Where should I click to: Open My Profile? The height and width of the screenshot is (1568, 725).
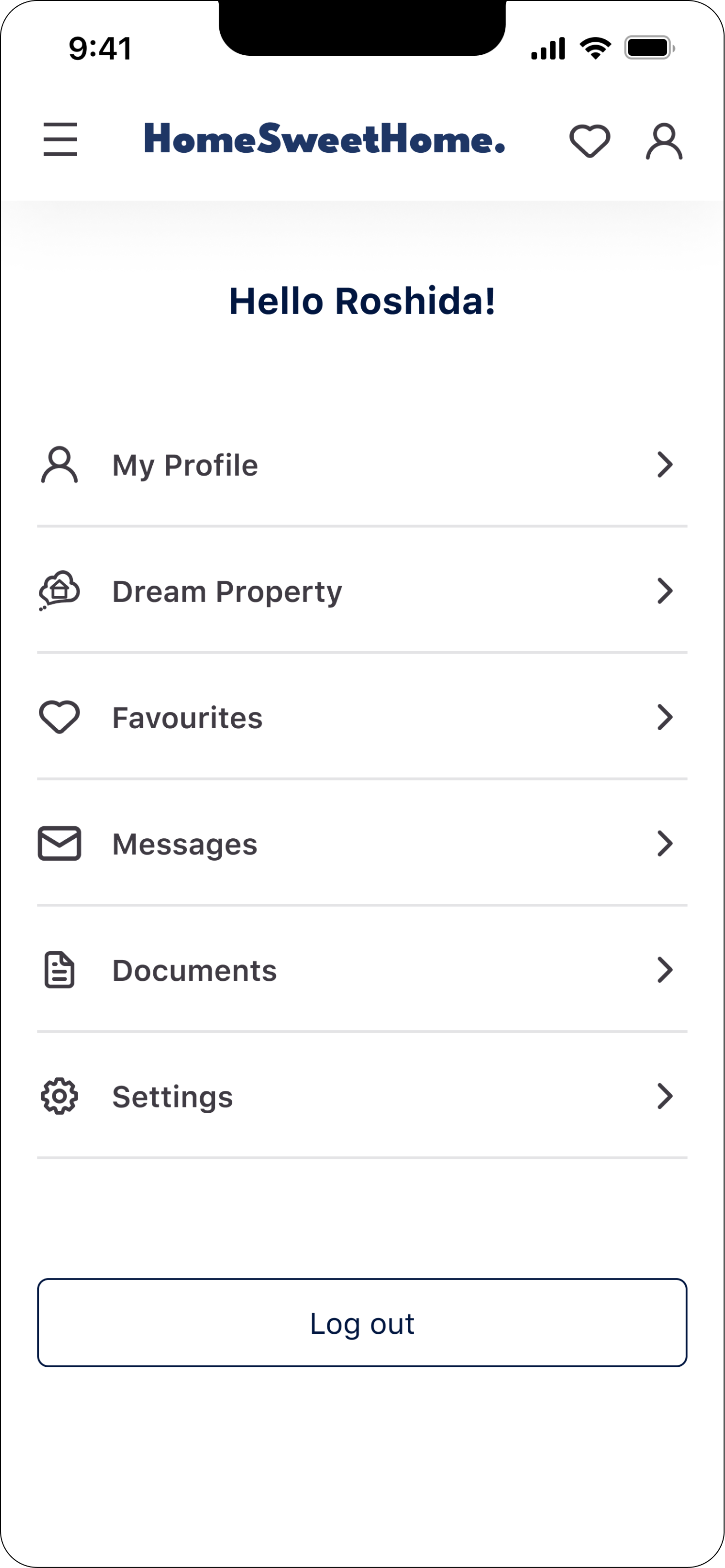pyautogui.click(x=362, y=465)
